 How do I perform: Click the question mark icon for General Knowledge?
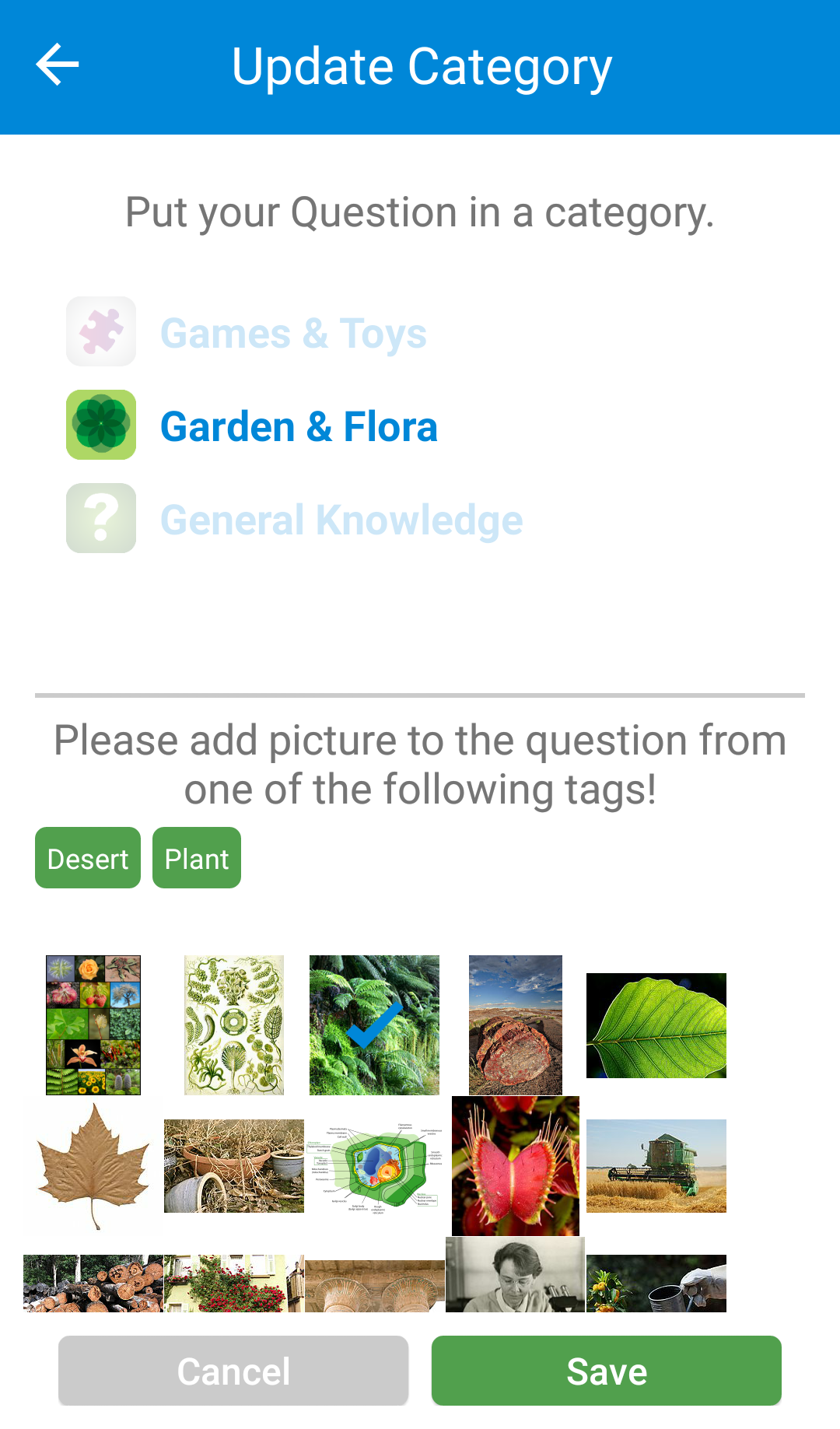(100, 518)
